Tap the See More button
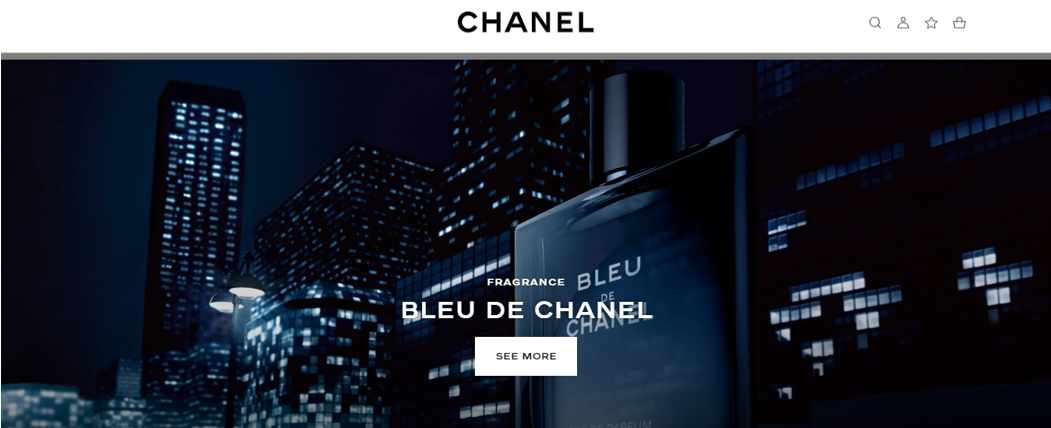 pyautogui.click(x=525, y=356)
